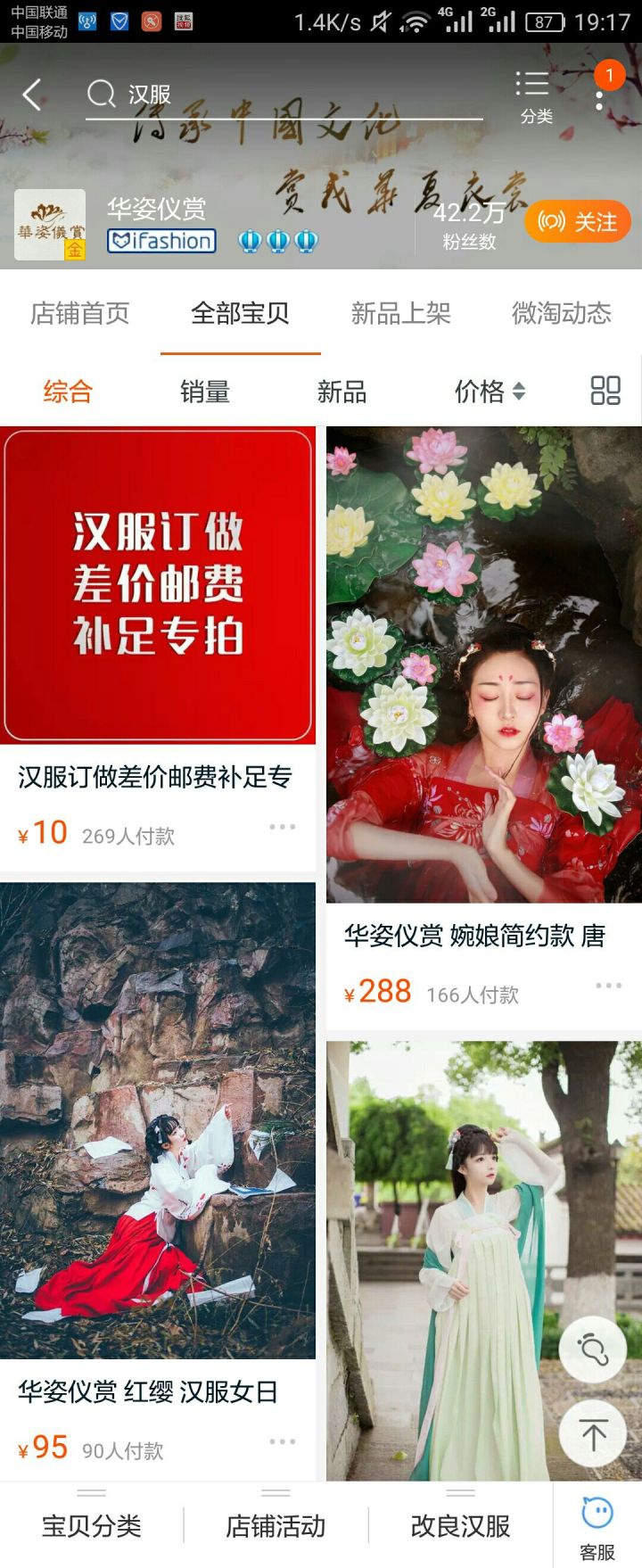This screenshot has height=1568, width=642.
Task: Jump back to top with arrow button
Action: [x=593, y=1435]
